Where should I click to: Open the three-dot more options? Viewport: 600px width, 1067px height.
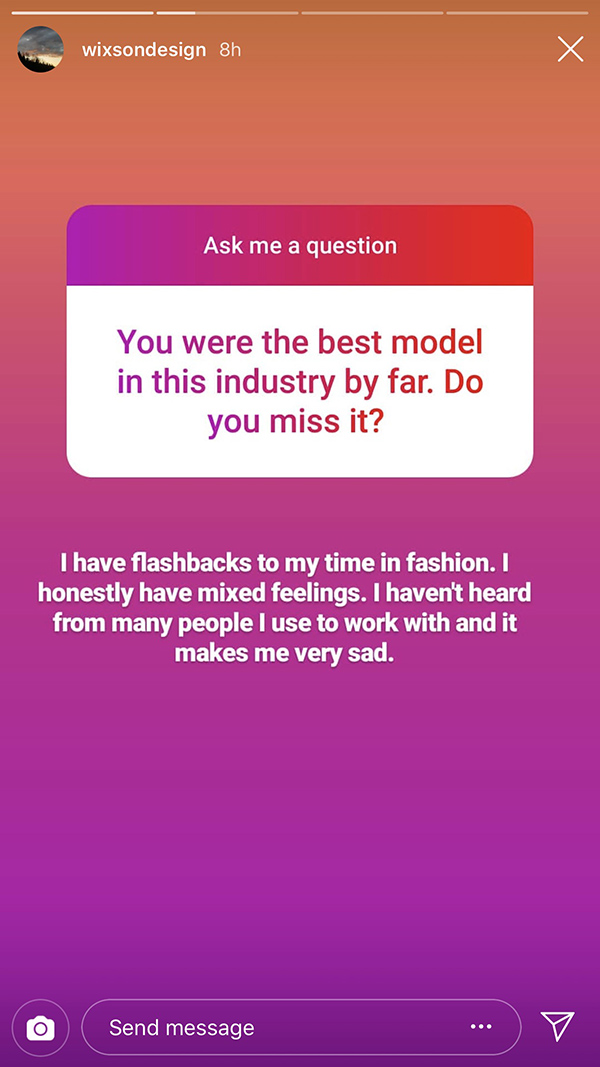point(481,1027)
